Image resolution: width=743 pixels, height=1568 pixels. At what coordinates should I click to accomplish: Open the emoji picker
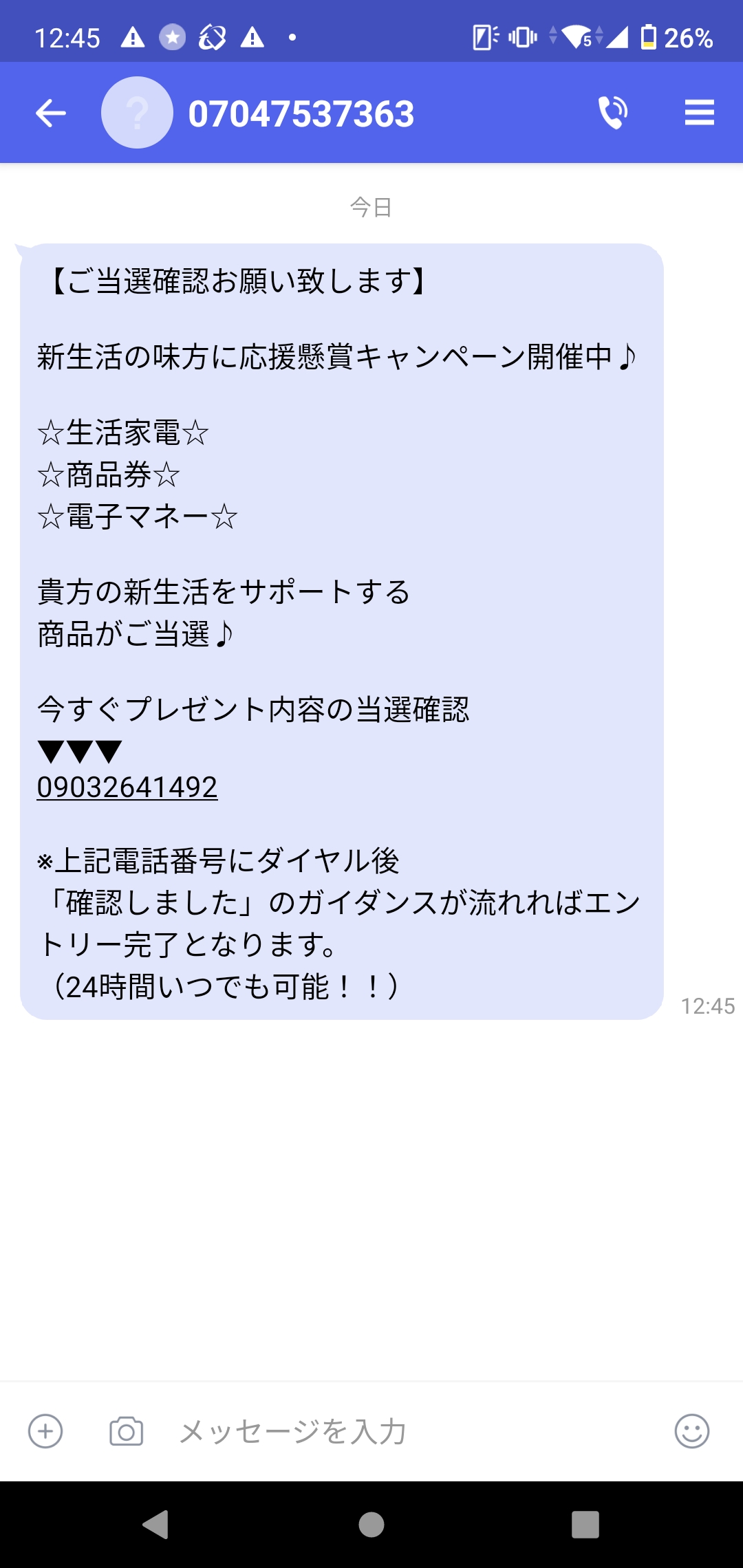pos(691,1431)
